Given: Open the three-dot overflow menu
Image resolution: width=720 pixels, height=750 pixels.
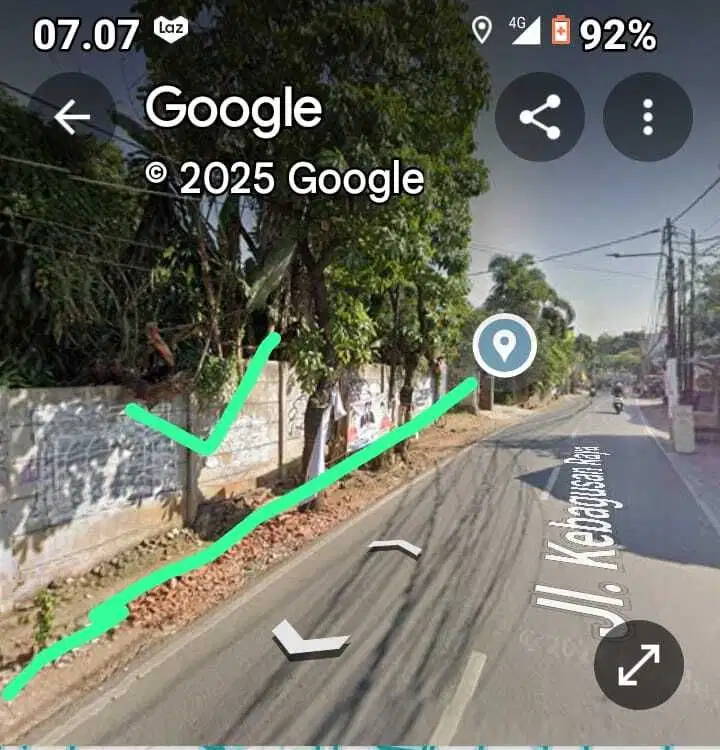Looking at the screenshot, I should point(648,118).
